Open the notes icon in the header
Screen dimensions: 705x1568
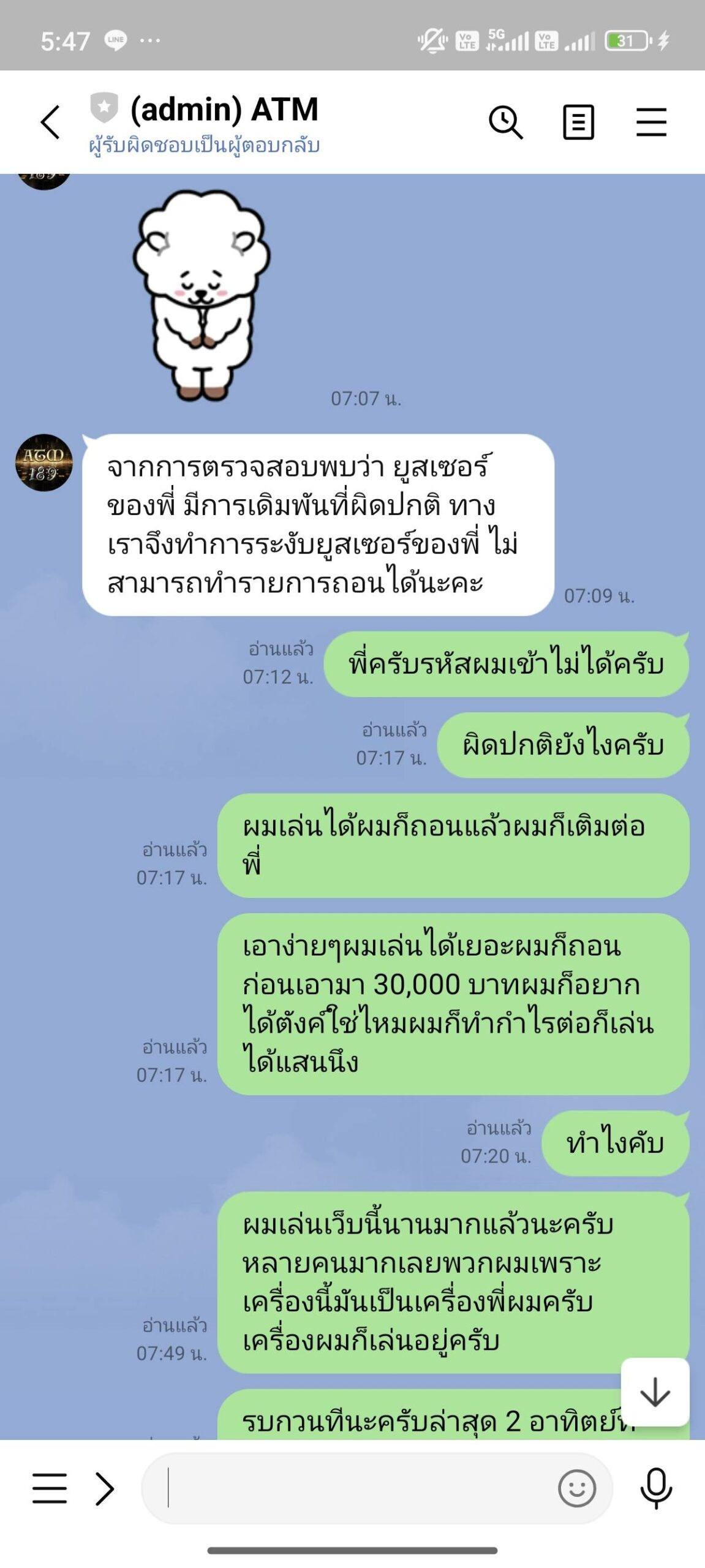click(x=578, y=122)
